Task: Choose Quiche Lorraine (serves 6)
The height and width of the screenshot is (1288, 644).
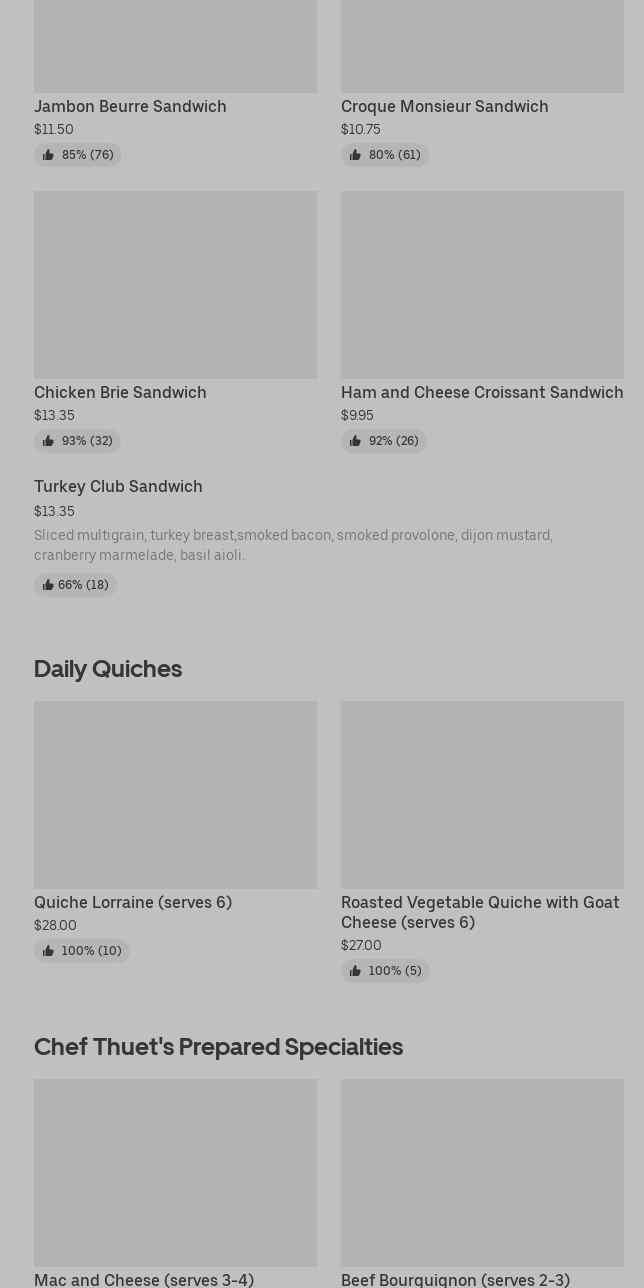Action: tap(175, 832)
